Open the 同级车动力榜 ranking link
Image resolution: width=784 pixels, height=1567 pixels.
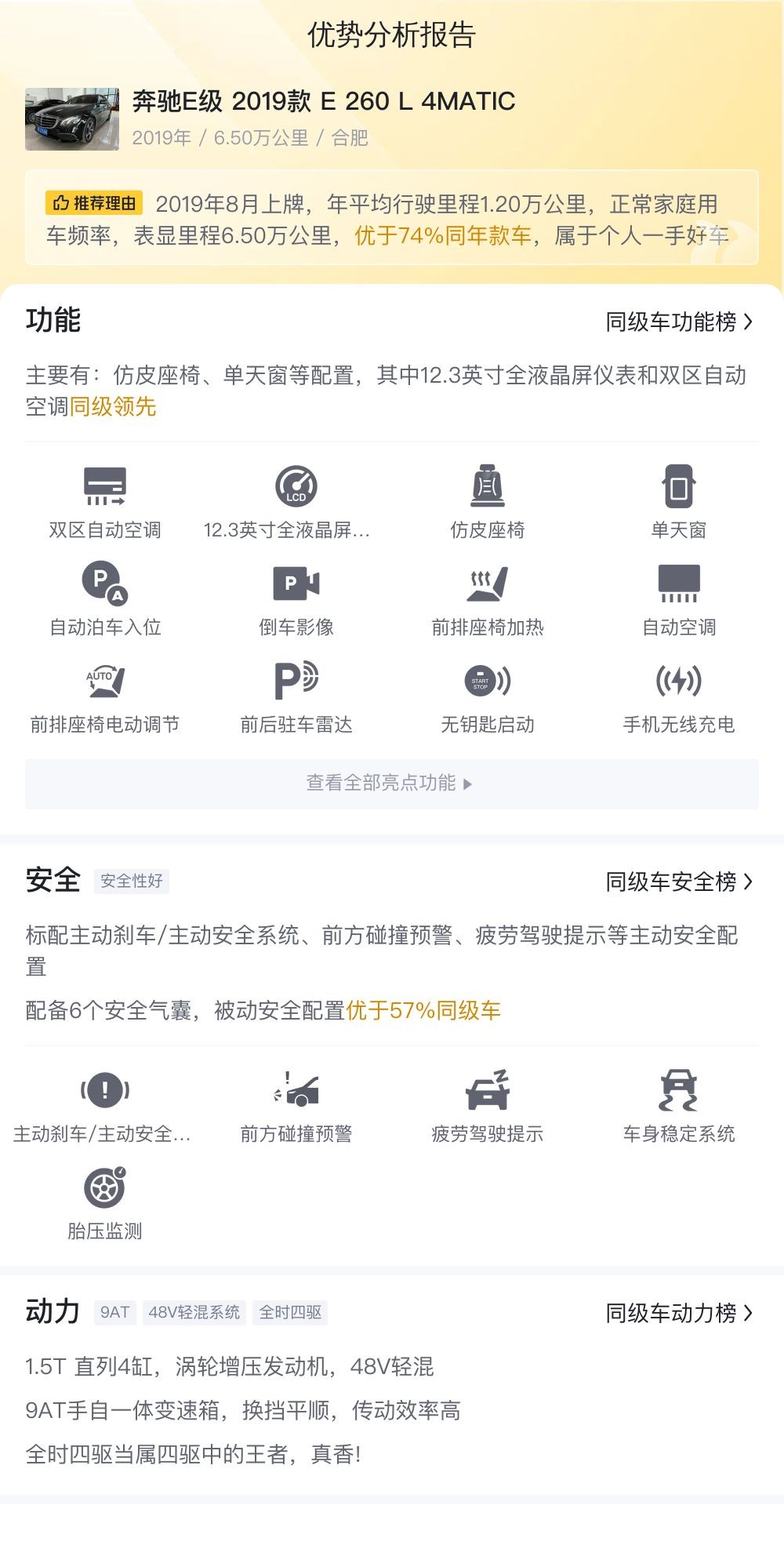[x=678, y=1312]
